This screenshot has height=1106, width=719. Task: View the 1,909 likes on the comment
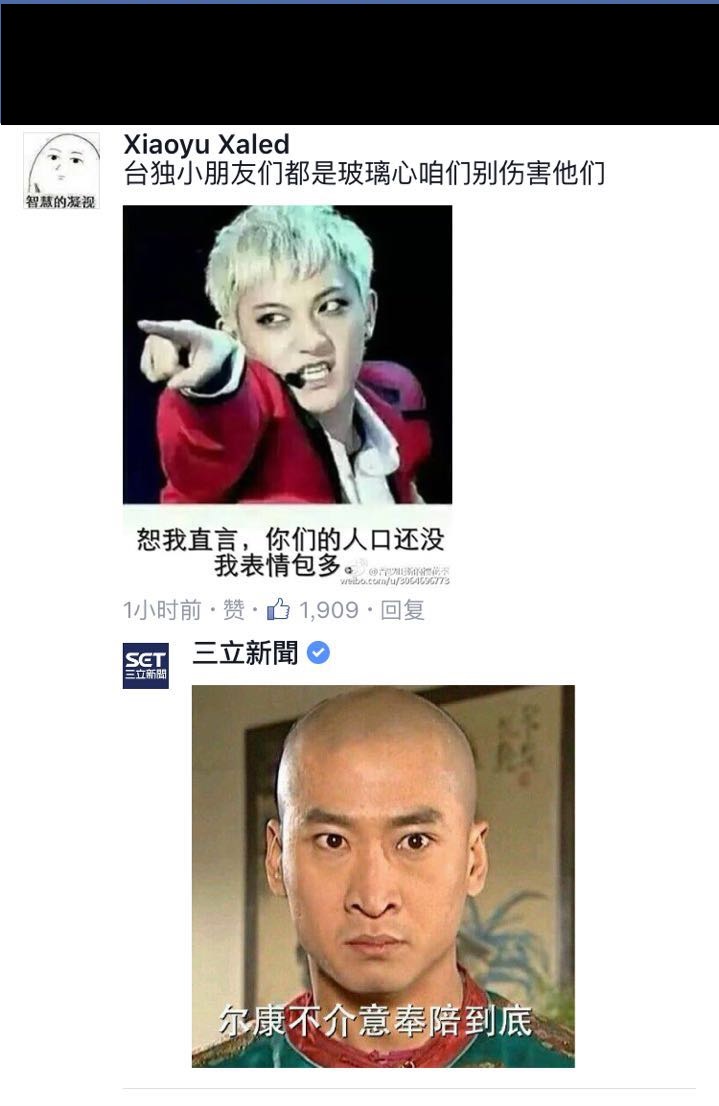[314, 610]
